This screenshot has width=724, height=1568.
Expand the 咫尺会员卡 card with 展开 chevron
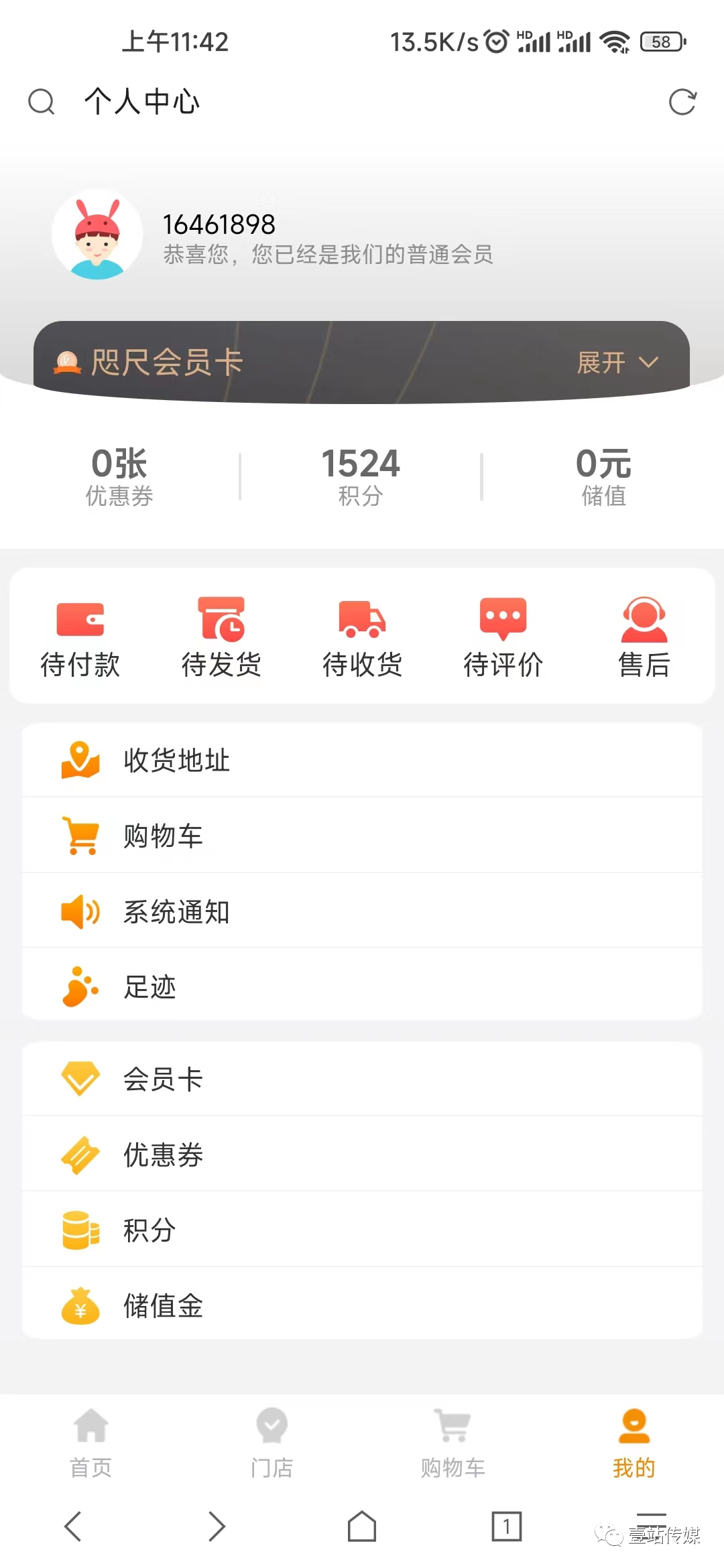coord(617,363)
